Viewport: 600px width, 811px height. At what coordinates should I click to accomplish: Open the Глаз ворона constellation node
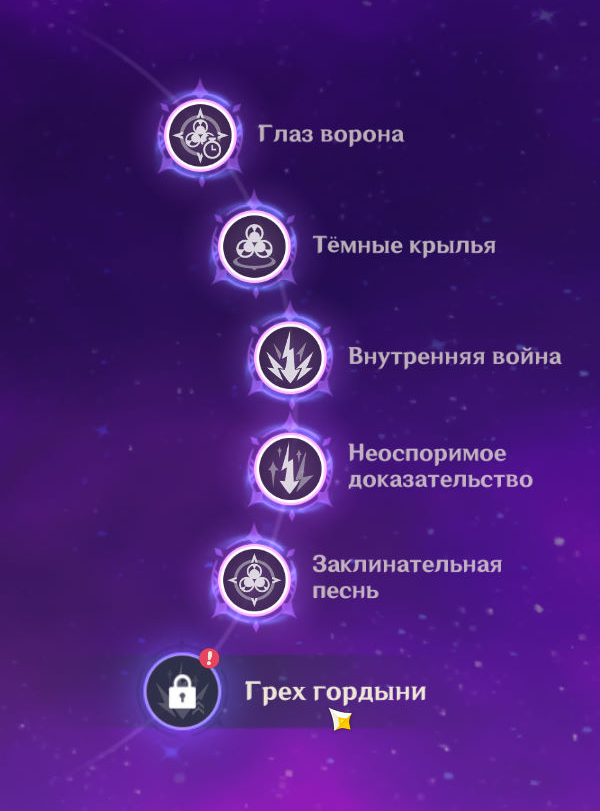(x=200, y=135)
